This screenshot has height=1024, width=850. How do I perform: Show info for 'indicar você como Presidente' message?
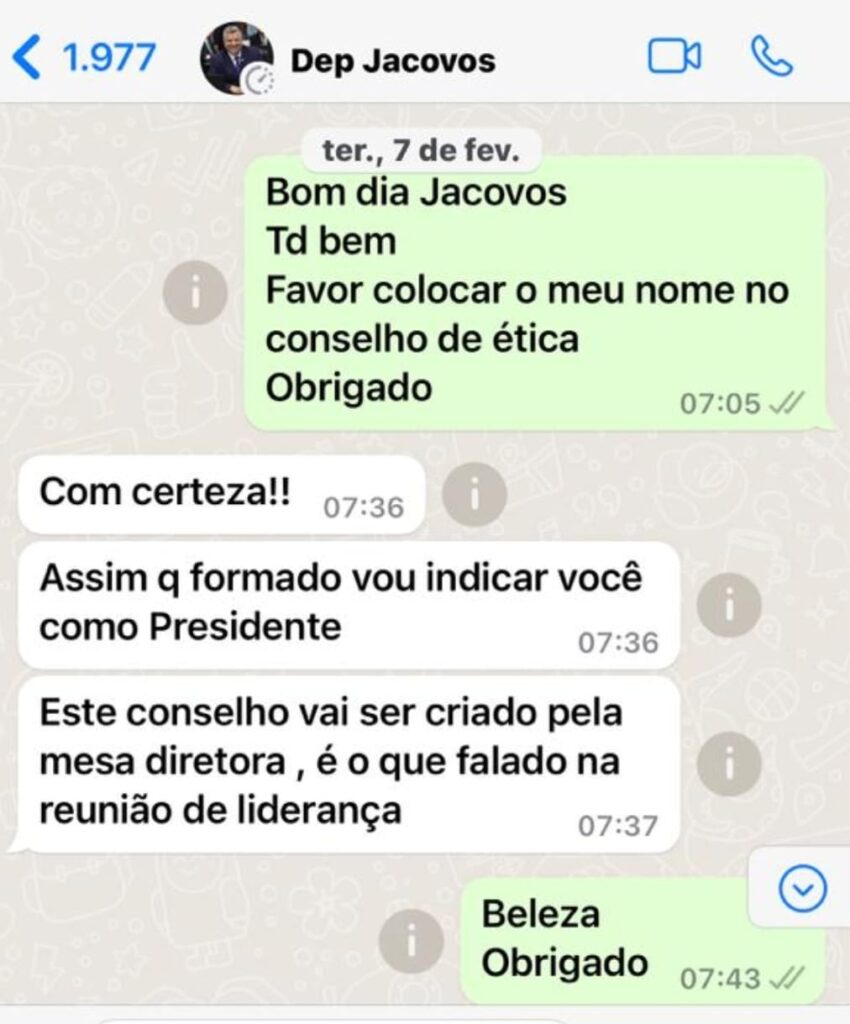point(729,605)
